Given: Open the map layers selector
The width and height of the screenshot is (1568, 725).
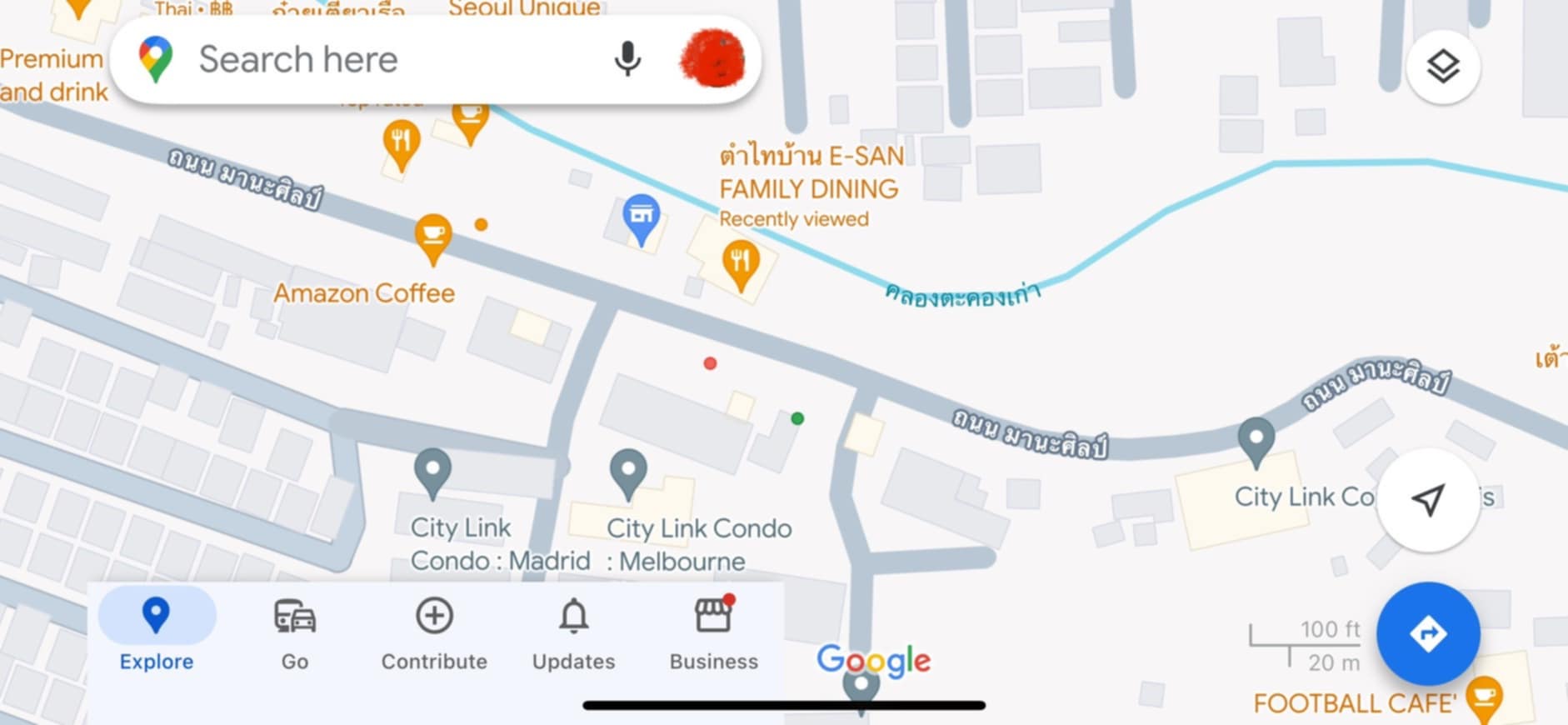Looking at the screenshot, I should [1442, 67].
